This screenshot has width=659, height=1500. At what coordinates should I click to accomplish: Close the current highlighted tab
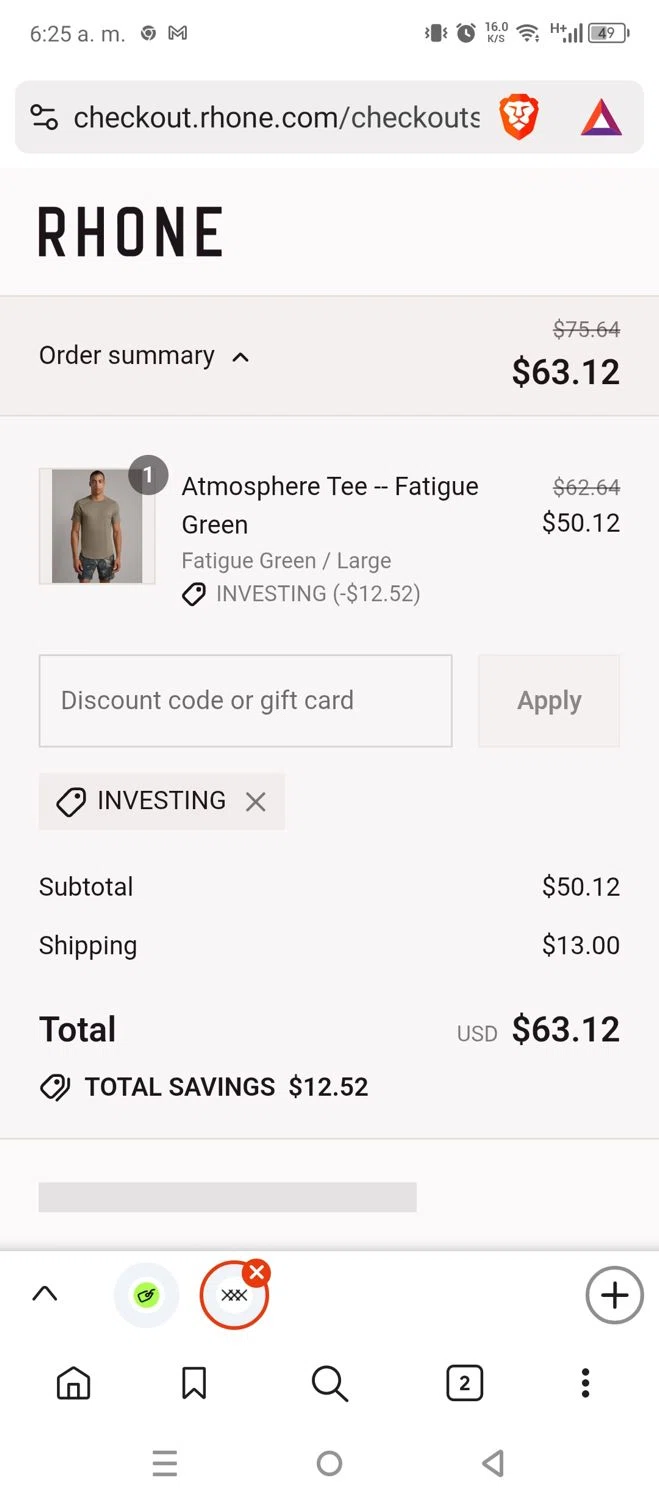(257, 1272)
